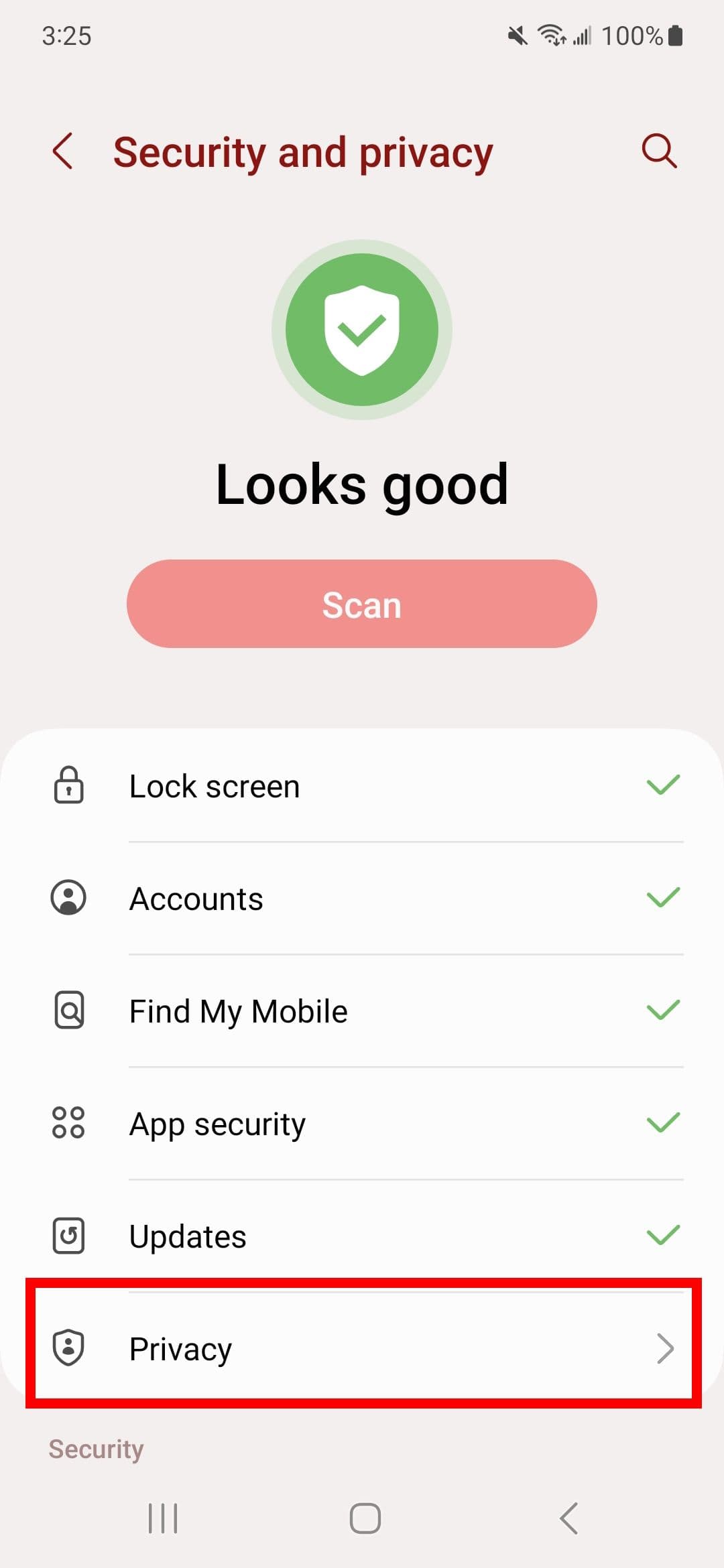724x1568 pixels.
Task: Open recent apps from navigation bar
Action: 163,1518
